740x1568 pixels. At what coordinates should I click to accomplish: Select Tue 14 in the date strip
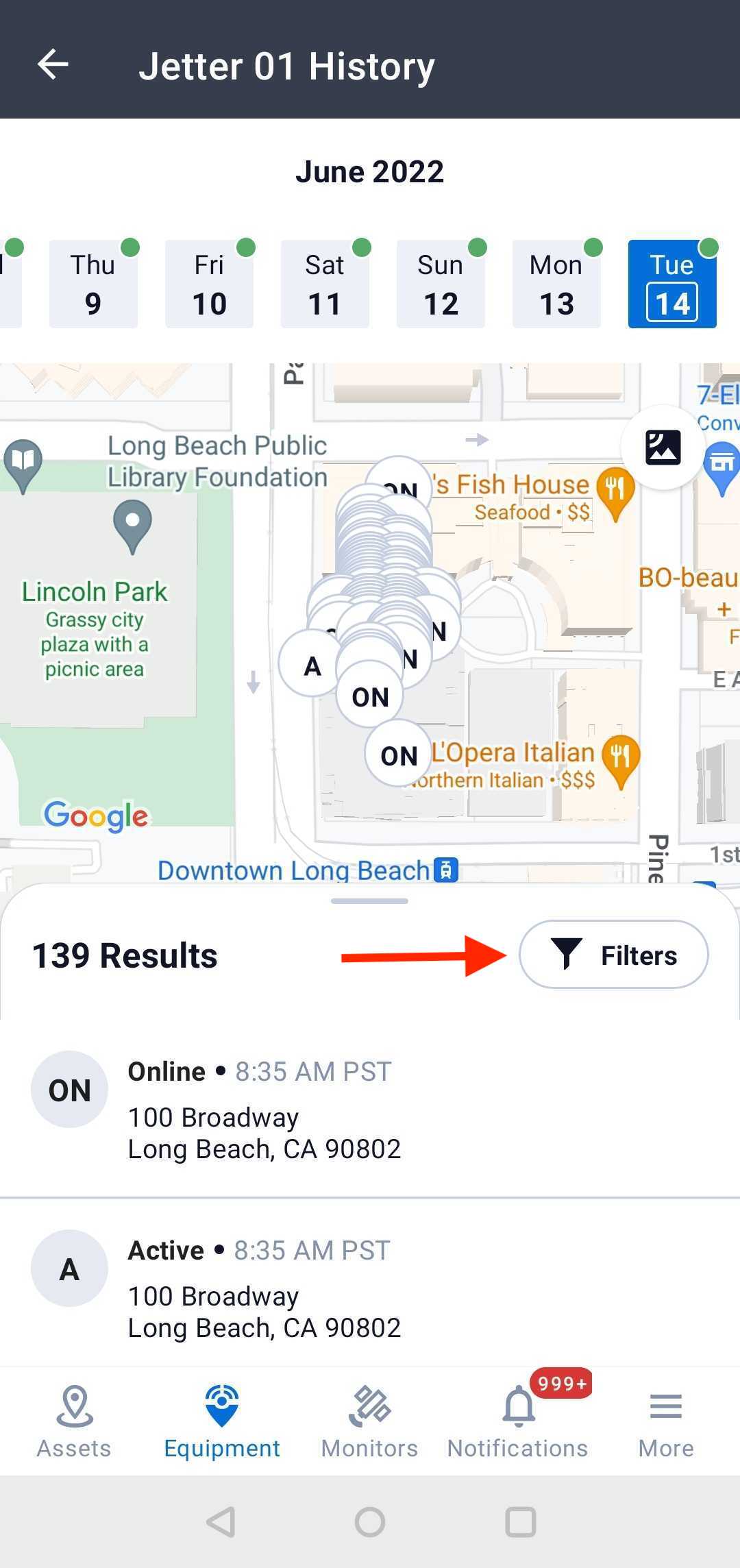(672, 284)
